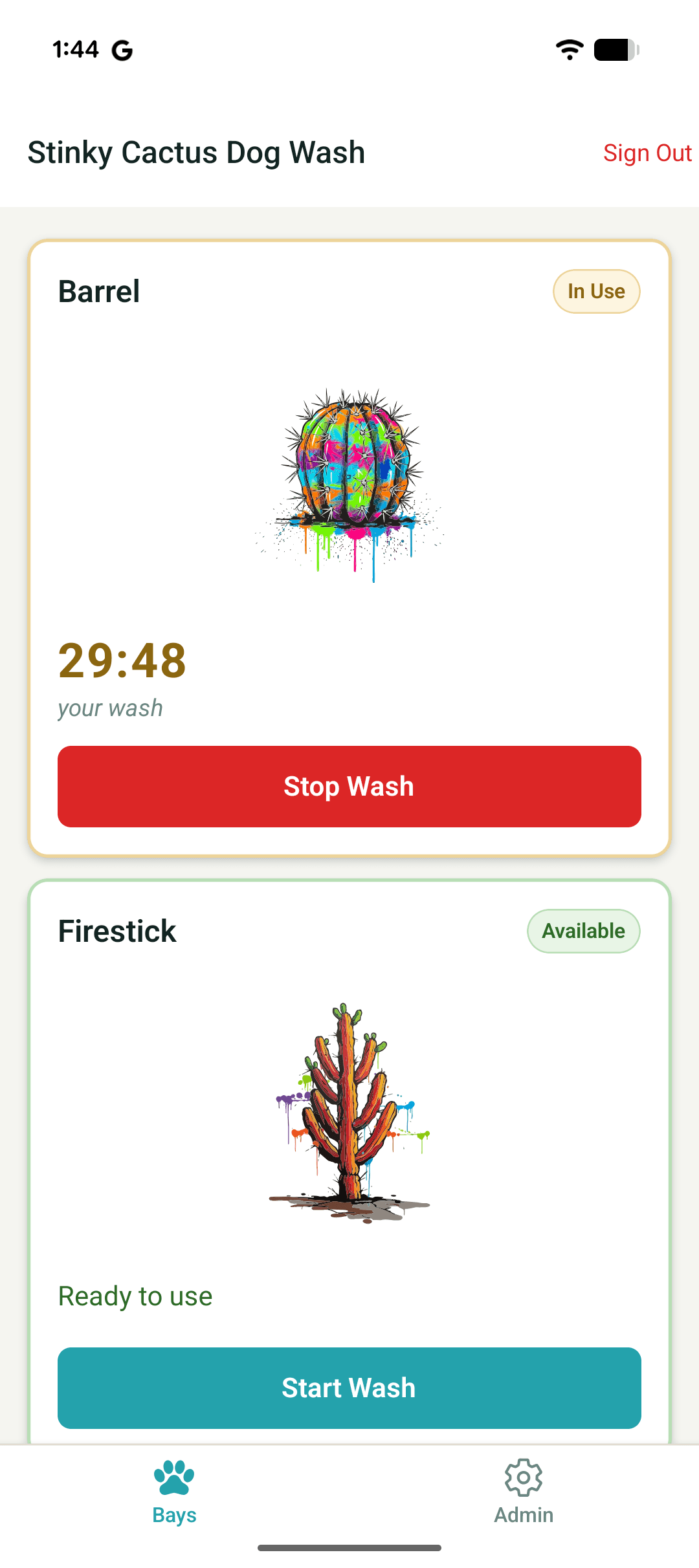Viewport: 699px width, 1568px height.
Task: Tap the In Use status badge
Action: pos(595,291)
